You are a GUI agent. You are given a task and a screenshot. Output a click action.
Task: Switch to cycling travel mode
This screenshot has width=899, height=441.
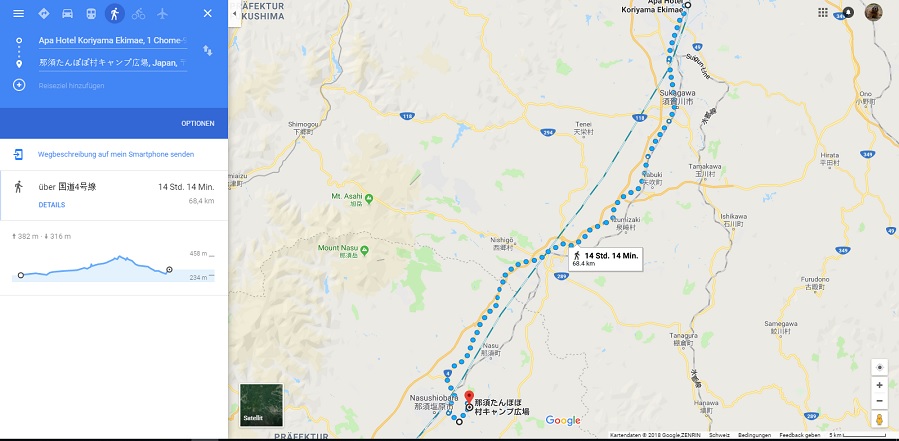tap(138, 14)
